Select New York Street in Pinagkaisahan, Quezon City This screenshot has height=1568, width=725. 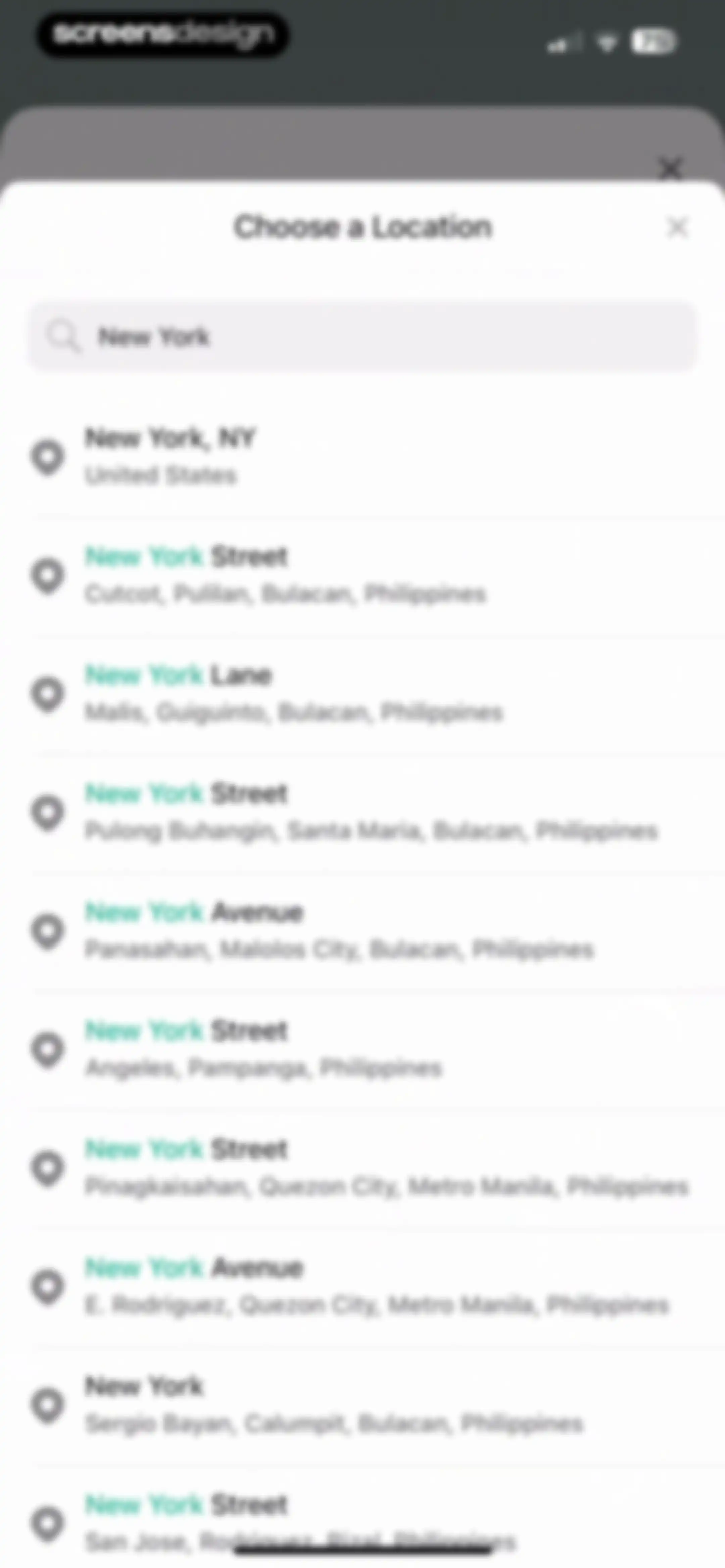click(x=362, y=1168)
